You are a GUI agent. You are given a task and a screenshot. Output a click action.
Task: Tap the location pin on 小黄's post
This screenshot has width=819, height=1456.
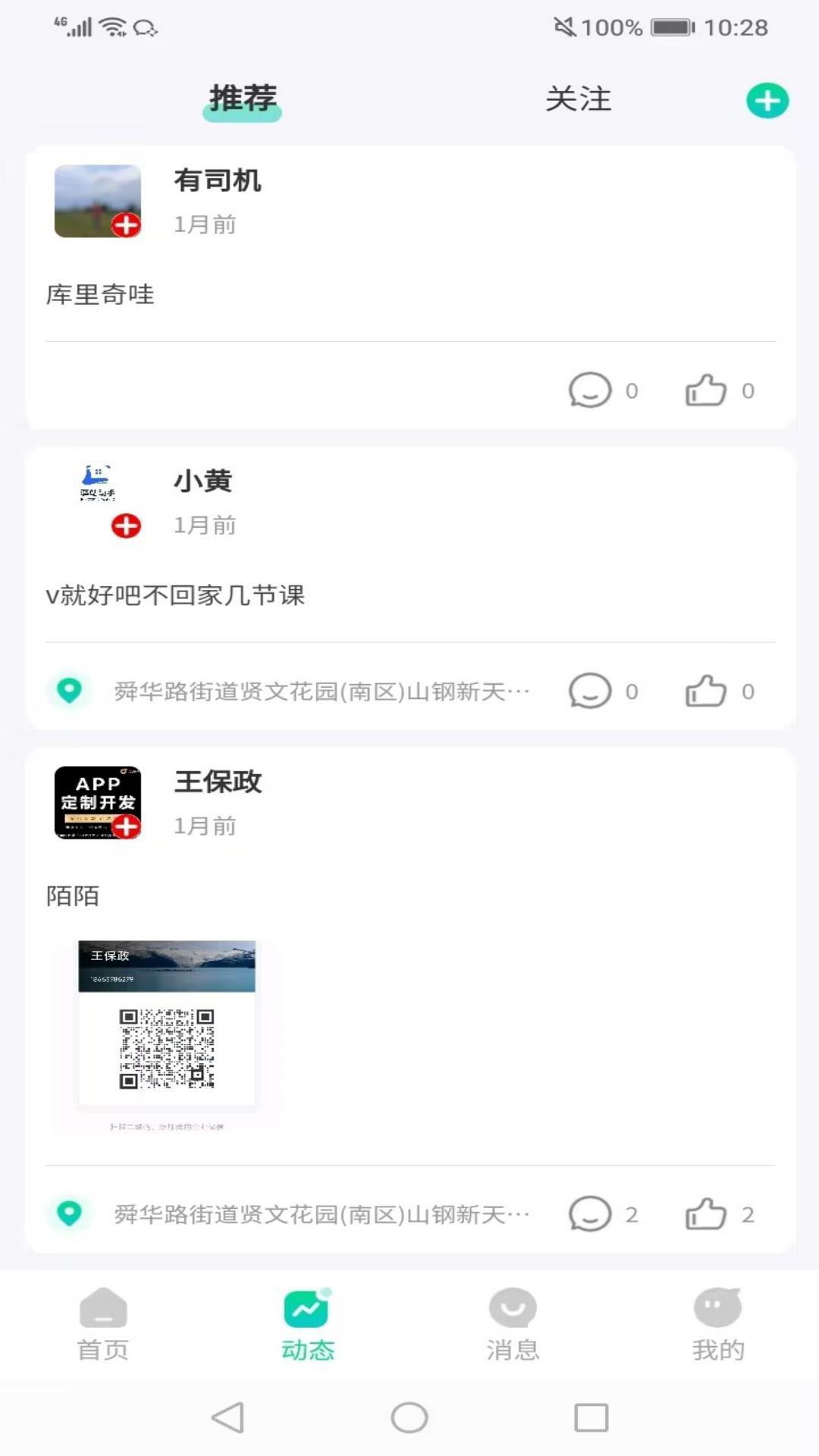69,691
